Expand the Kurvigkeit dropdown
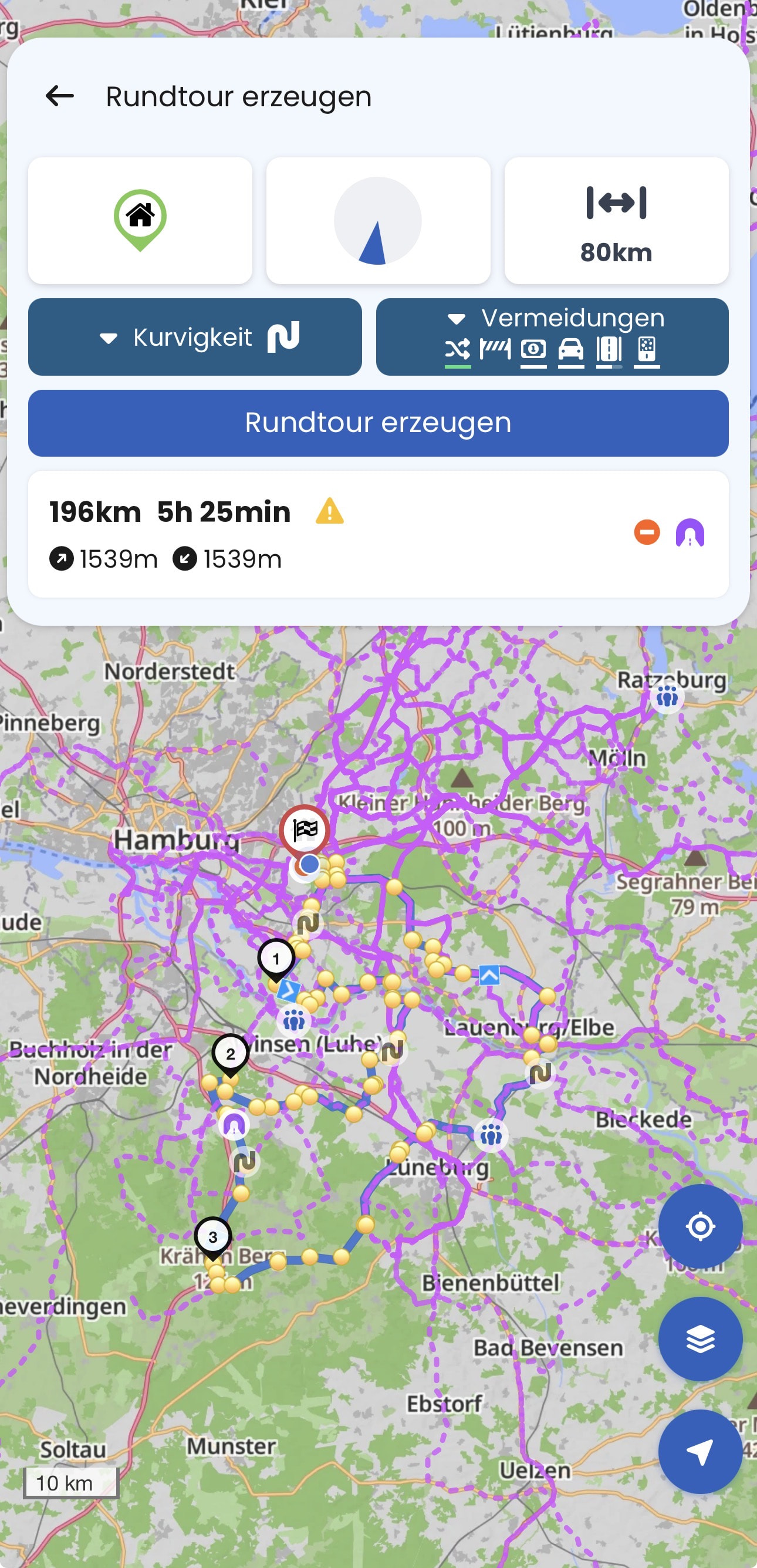This screenshot has width=757, height=1568. (195, 336)
